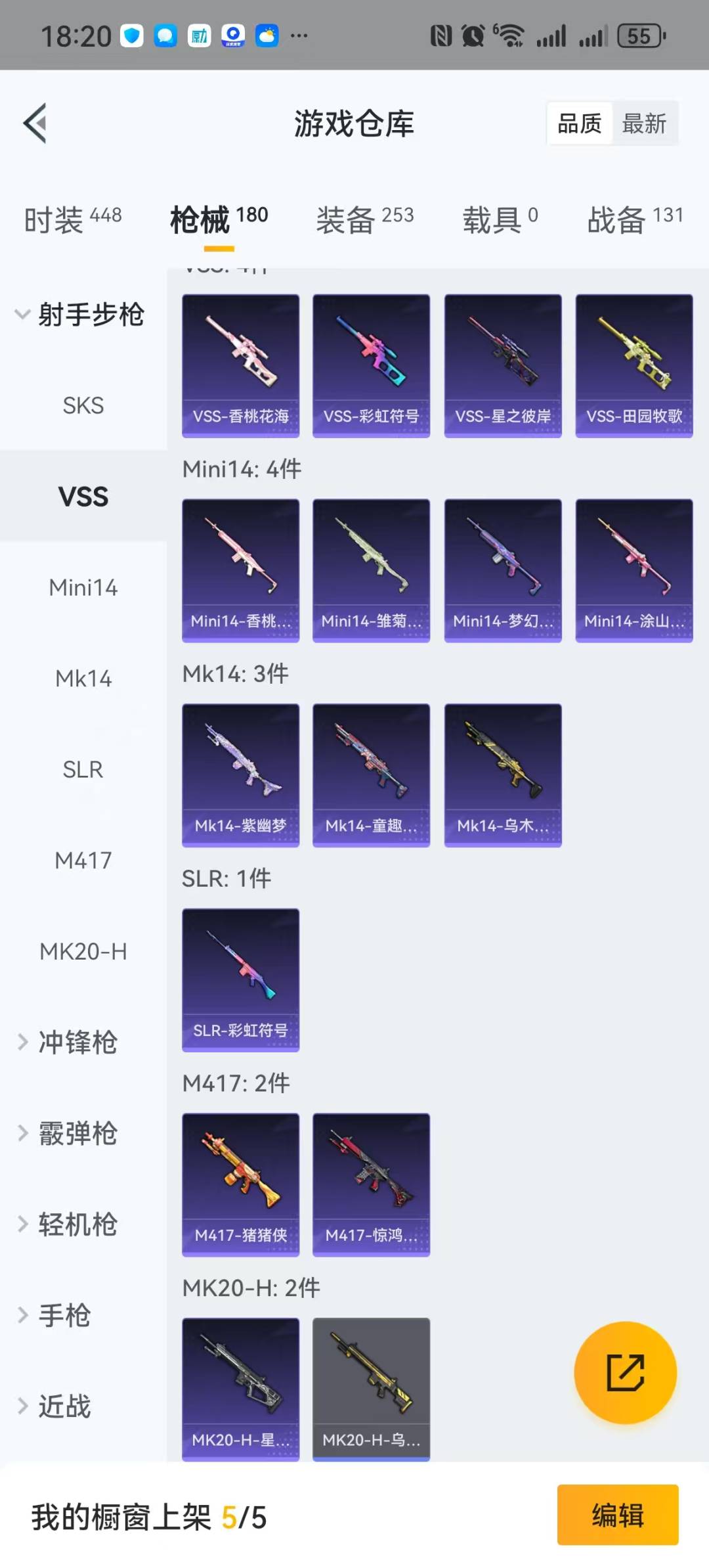Sort by 最新
Screen dimensions: 709x1568
coord(643,123)
